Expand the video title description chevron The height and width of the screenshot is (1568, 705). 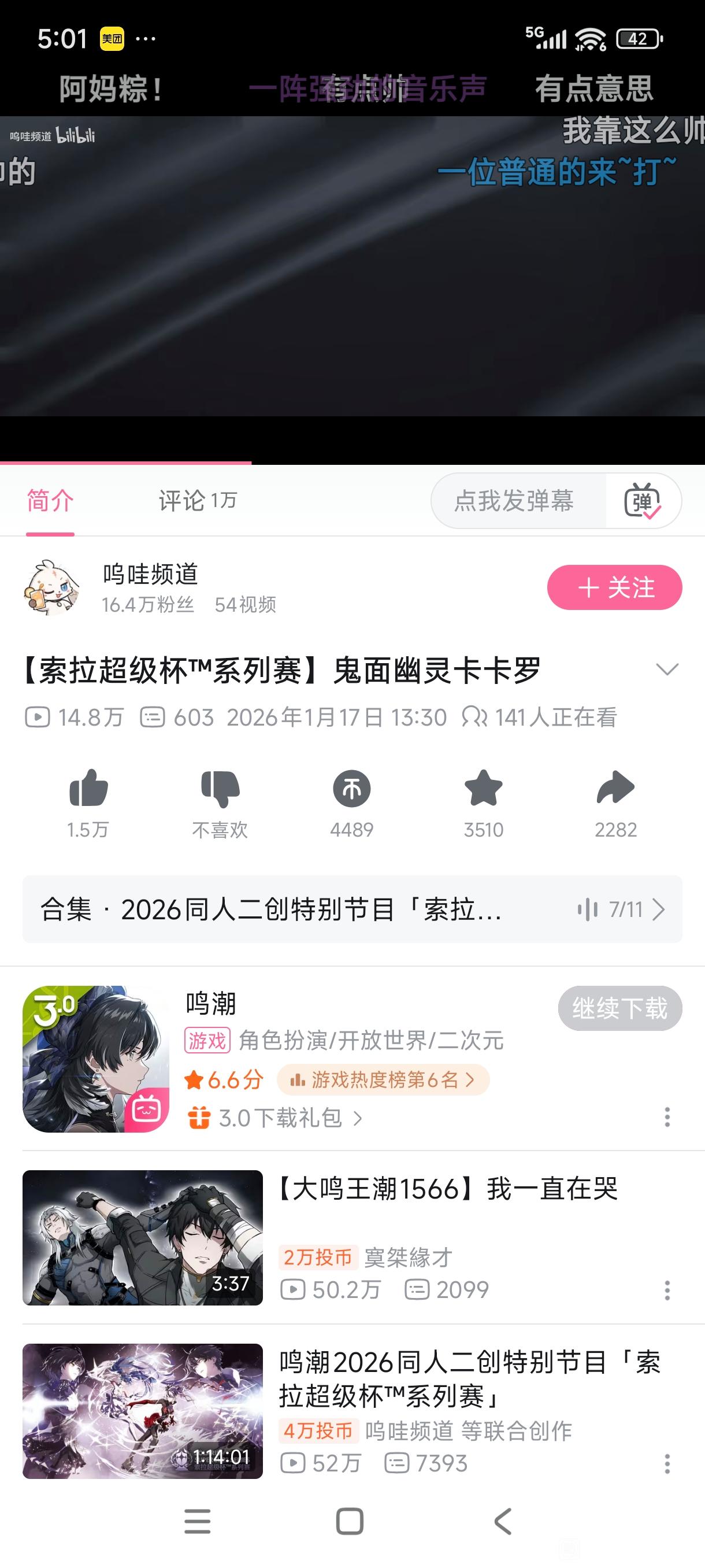coord(667,670)
